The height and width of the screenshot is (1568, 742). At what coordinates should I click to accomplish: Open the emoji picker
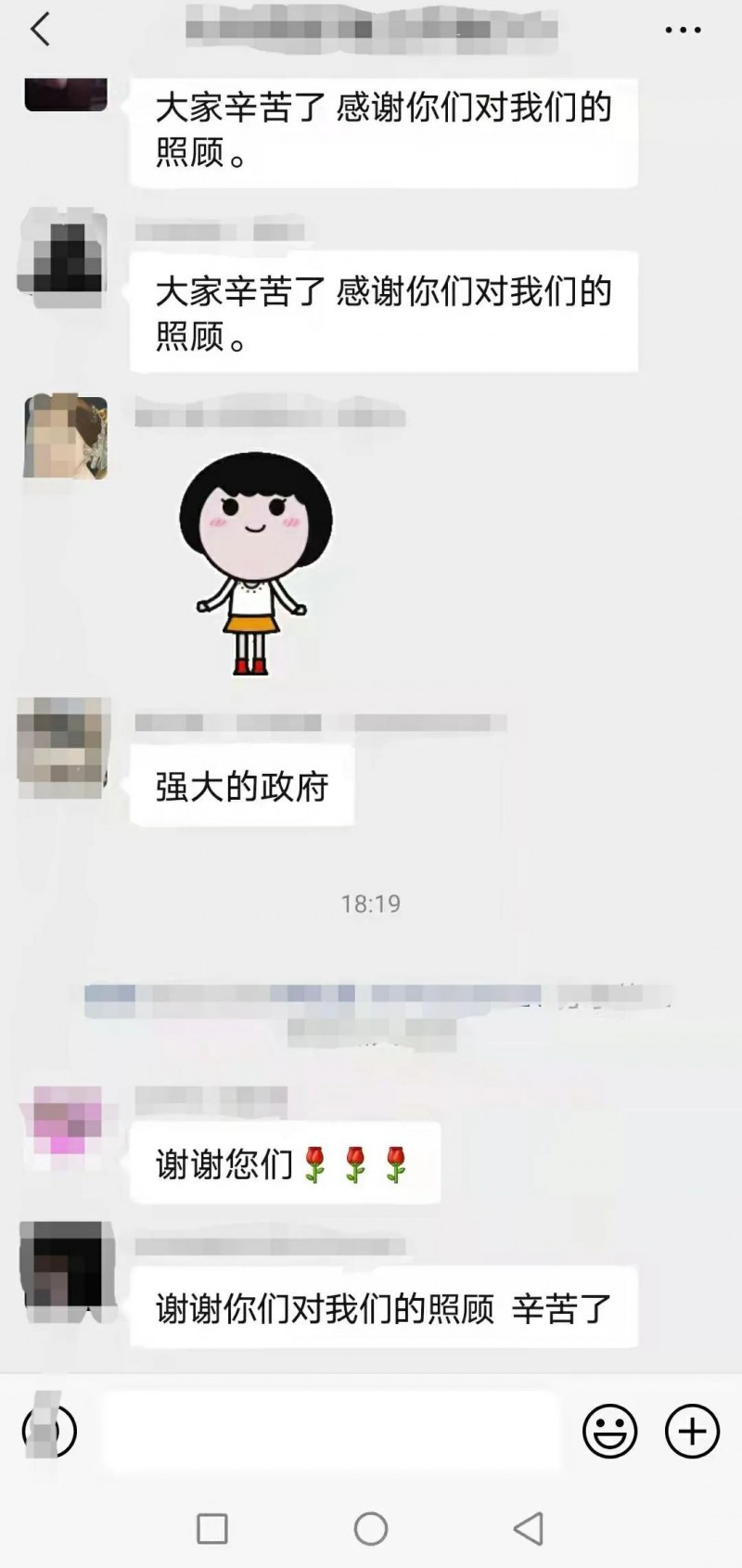609,1431
